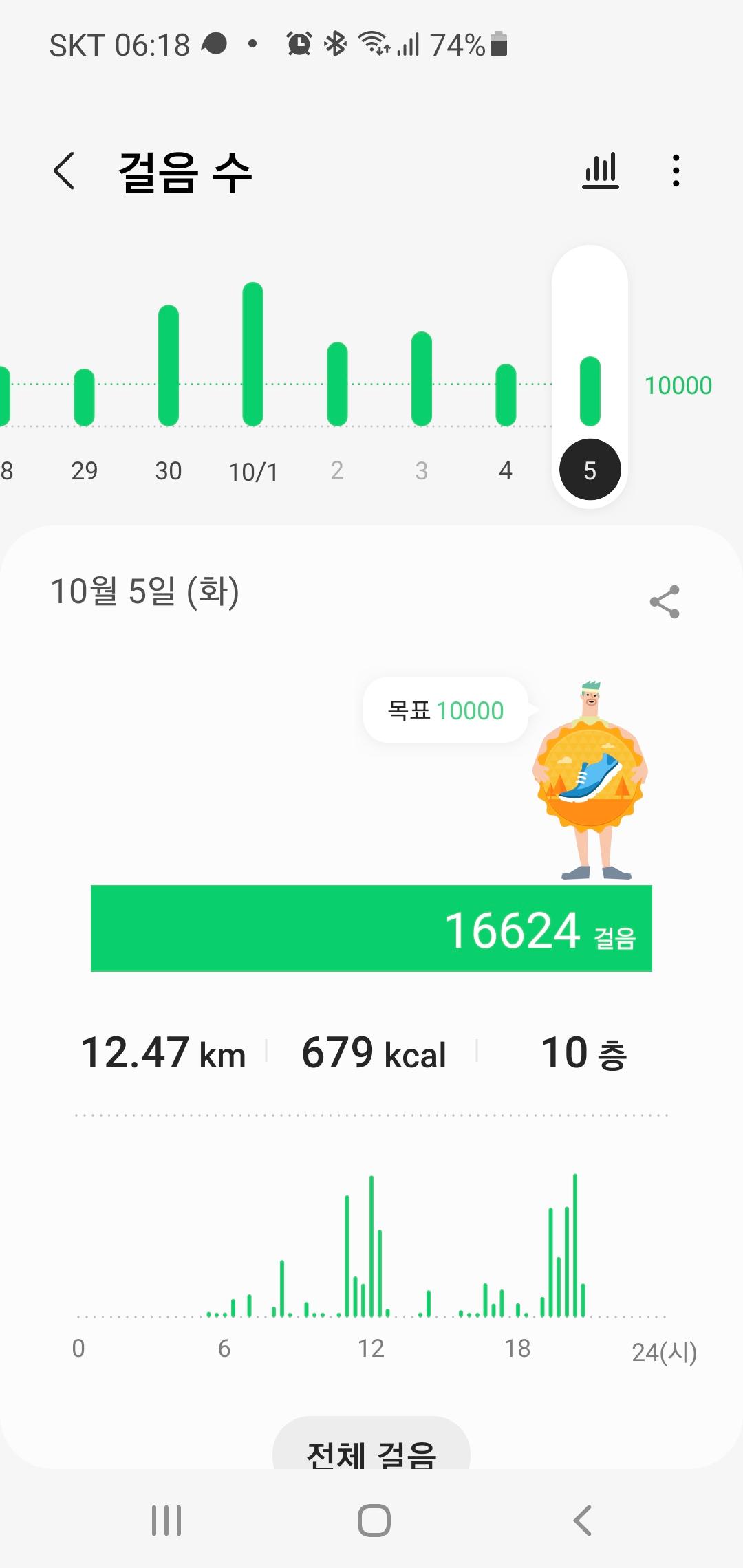
Task: Open recent apps from the navigation bar
Action: (166, 1521)
